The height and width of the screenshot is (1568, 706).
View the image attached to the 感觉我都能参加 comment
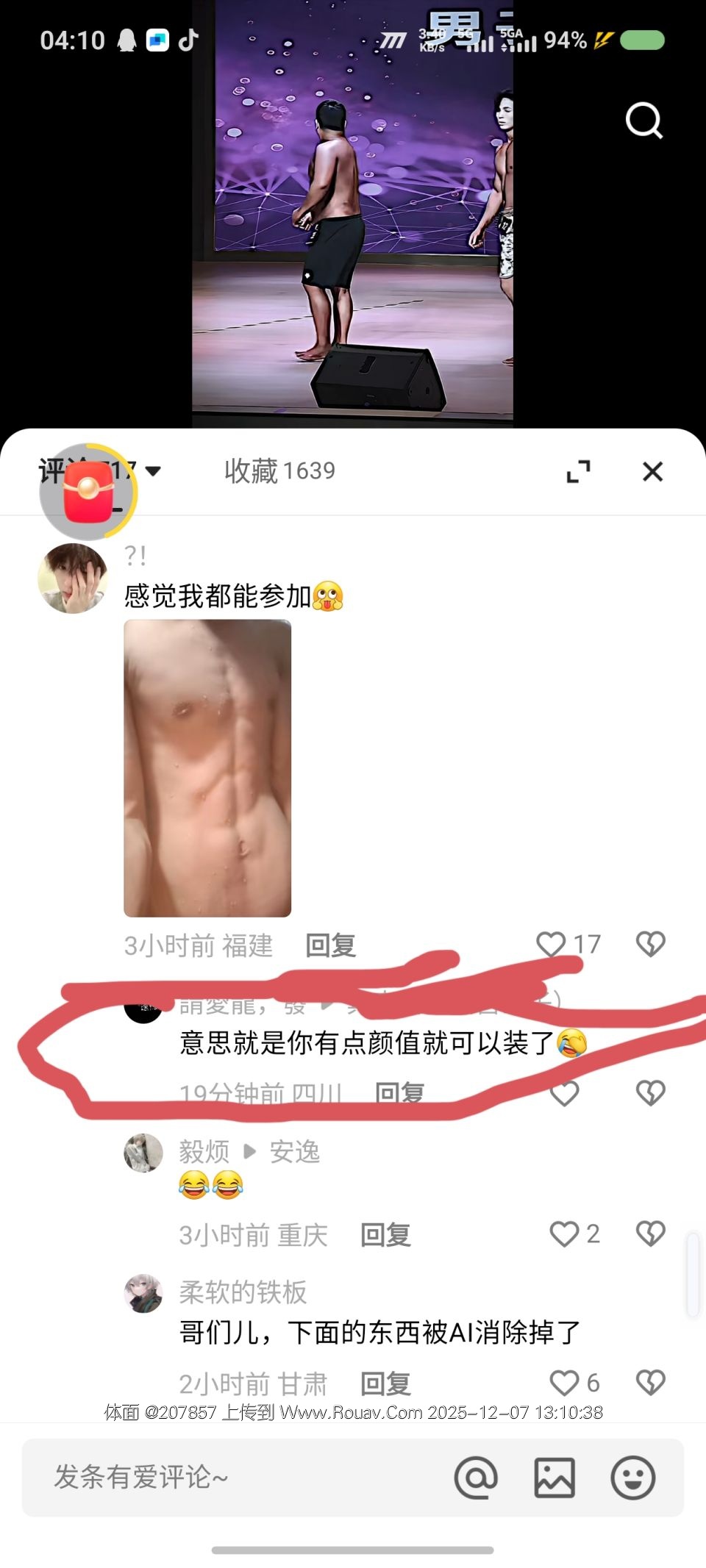(x=207, y=768)
